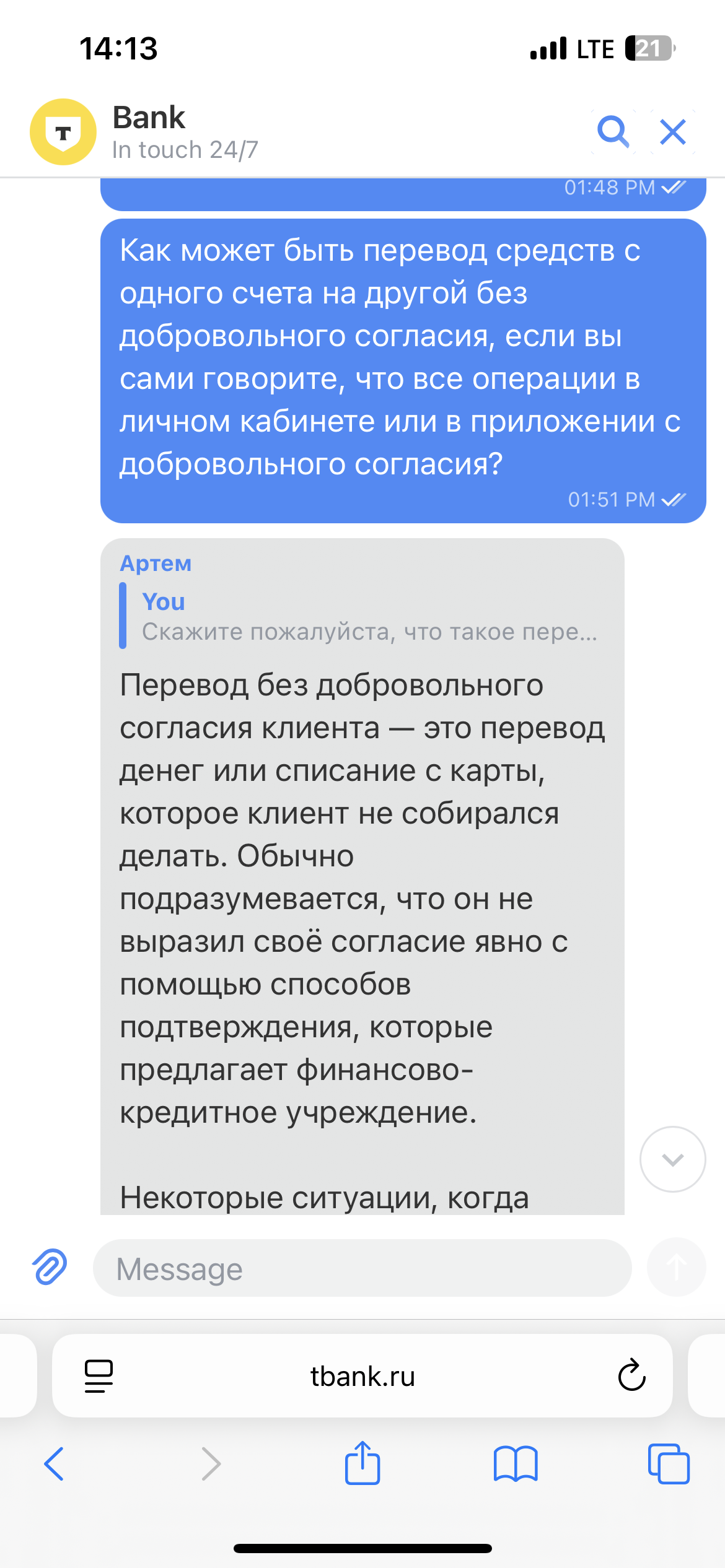Open the Safari share sheet

click(362, 1462)
